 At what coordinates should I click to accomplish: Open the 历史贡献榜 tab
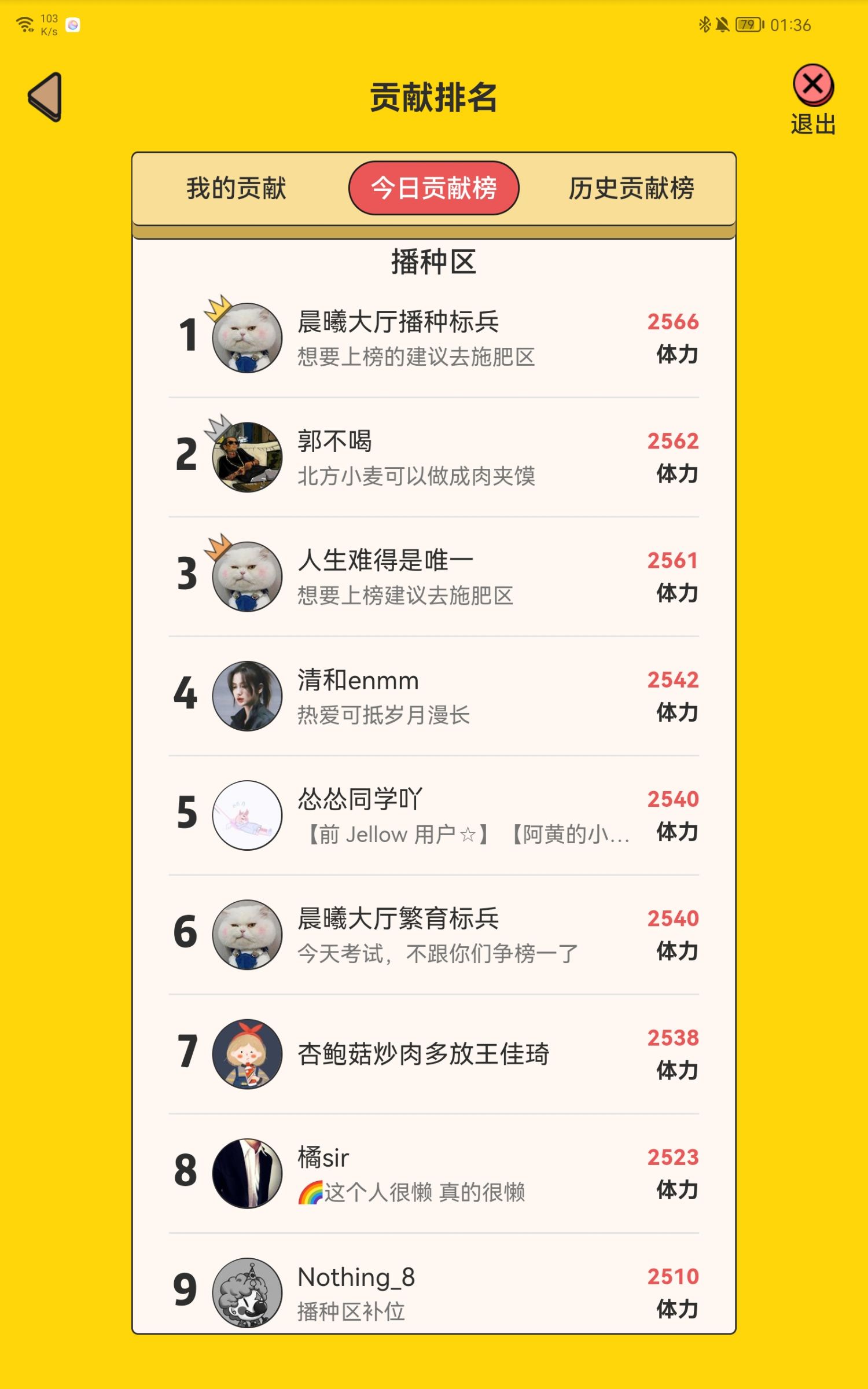tap(631, 188)
